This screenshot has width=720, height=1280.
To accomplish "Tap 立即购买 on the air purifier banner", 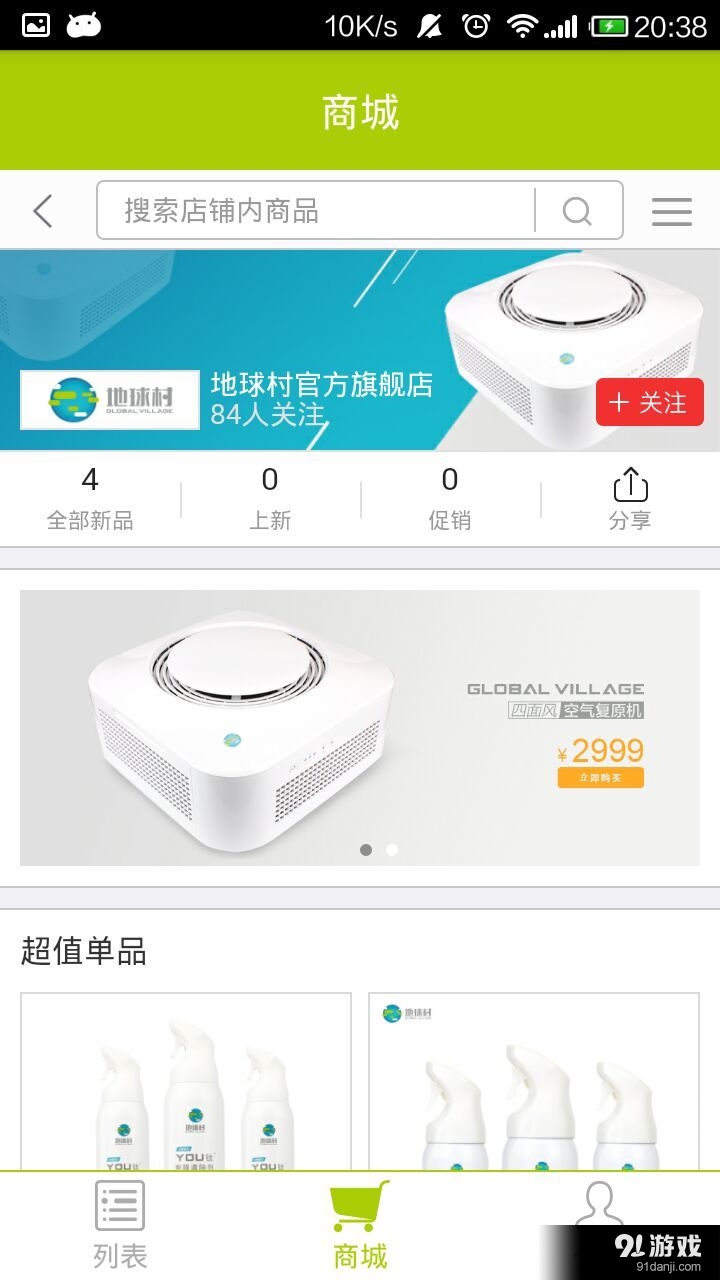I will click(600, 777).
